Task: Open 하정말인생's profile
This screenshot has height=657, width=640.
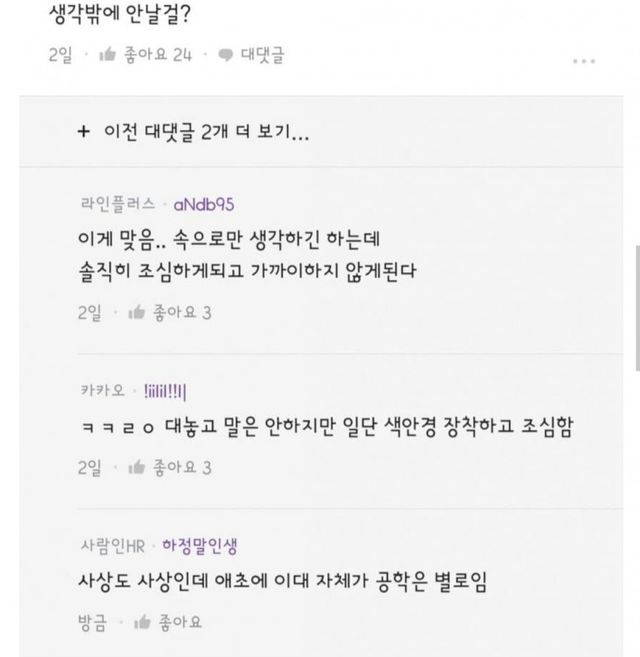Action: coord(200,546)
